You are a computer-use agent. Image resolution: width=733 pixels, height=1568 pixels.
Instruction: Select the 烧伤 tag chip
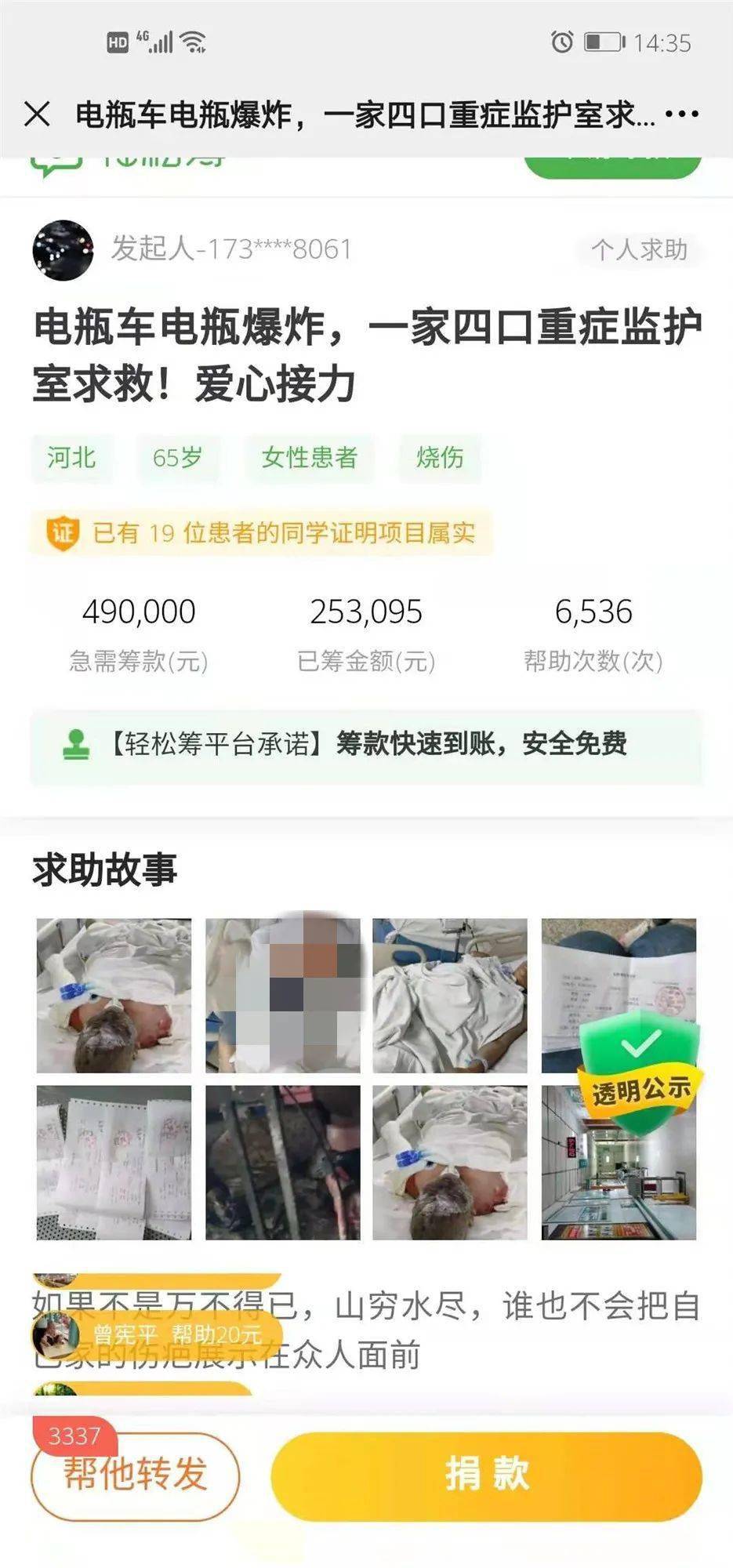tap(440, 457)
